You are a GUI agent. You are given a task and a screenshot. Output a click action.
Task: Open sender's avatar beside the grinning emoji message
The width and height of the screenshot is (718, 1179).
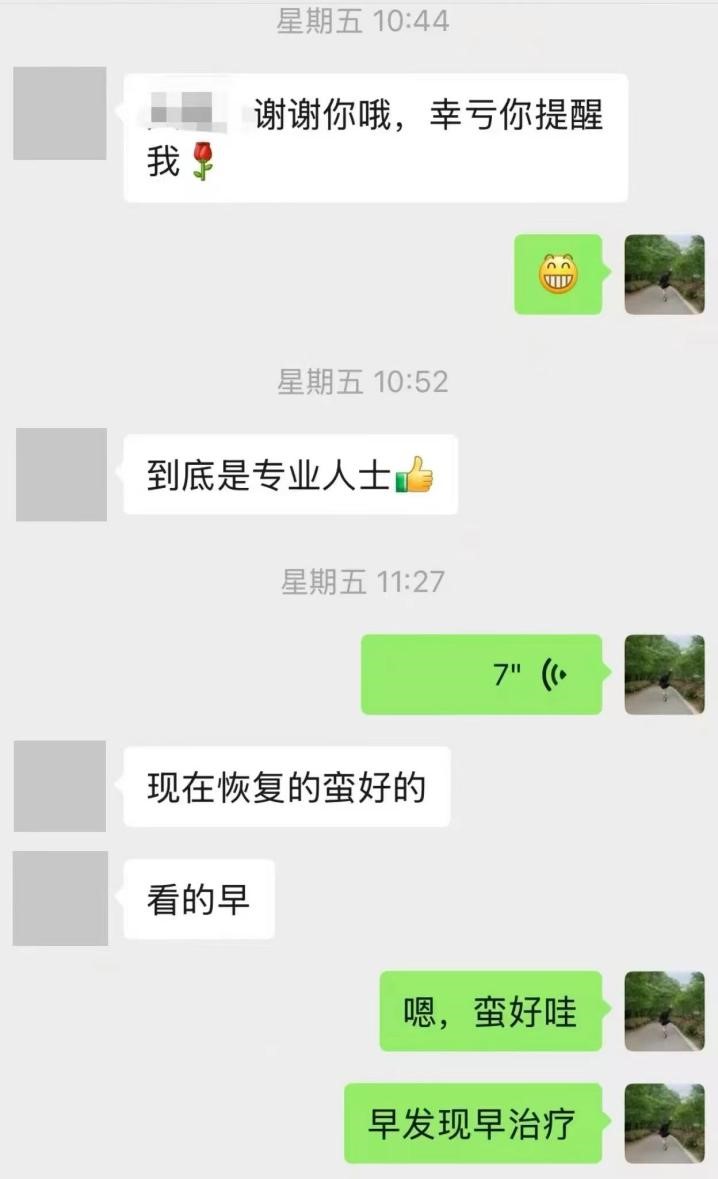pos(664,275)
